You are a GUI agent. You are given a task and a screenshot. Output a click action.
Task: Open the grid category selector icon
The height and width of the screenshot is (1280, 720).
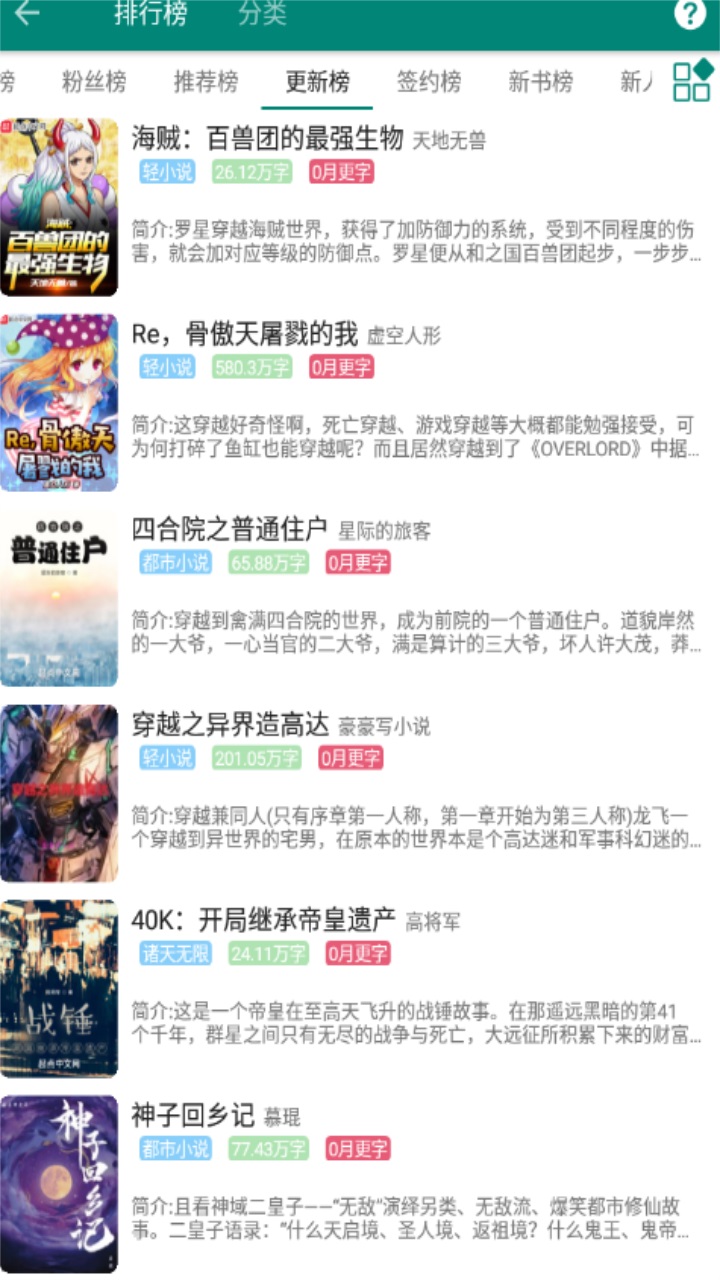click(x=692, y=80)
